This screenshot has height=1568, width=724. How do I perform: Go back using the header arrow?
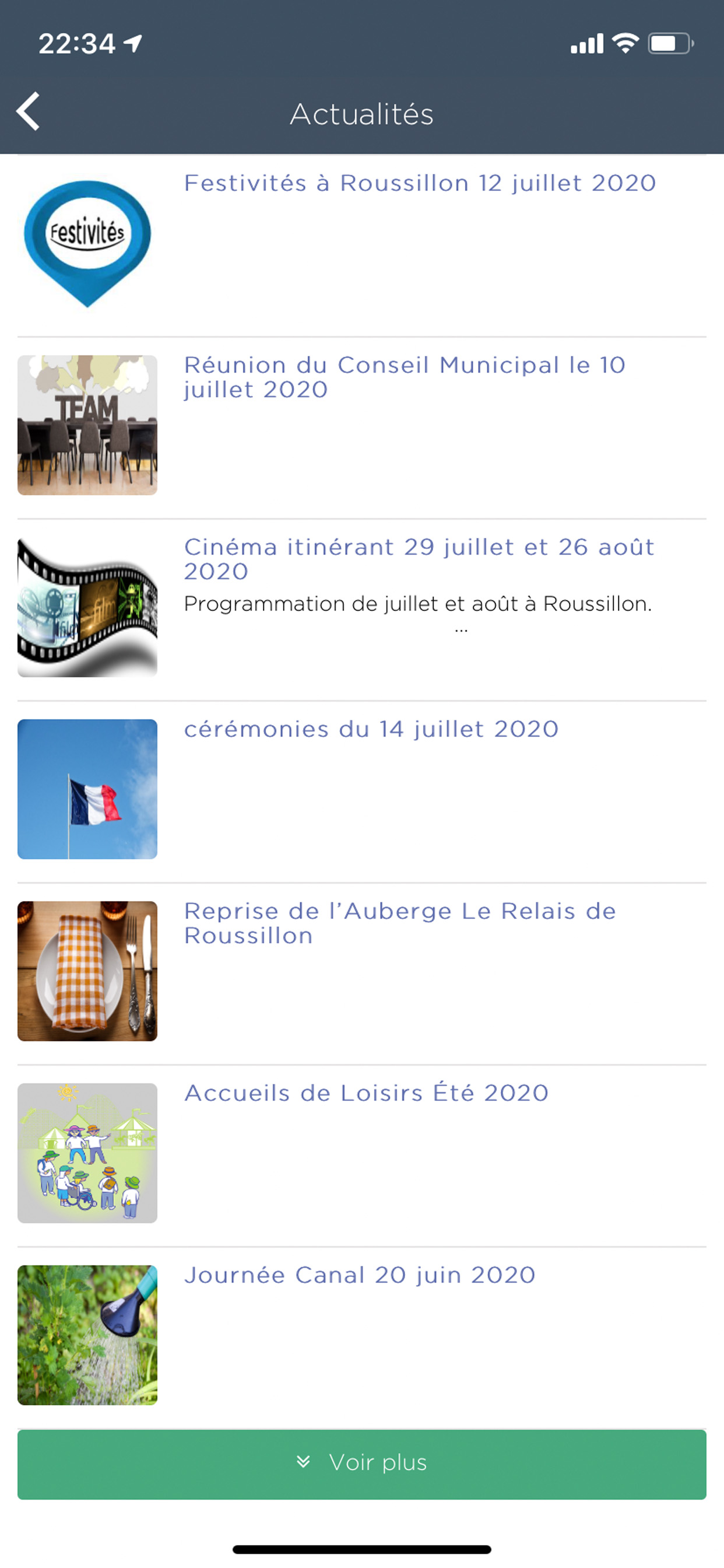point(28,111)
